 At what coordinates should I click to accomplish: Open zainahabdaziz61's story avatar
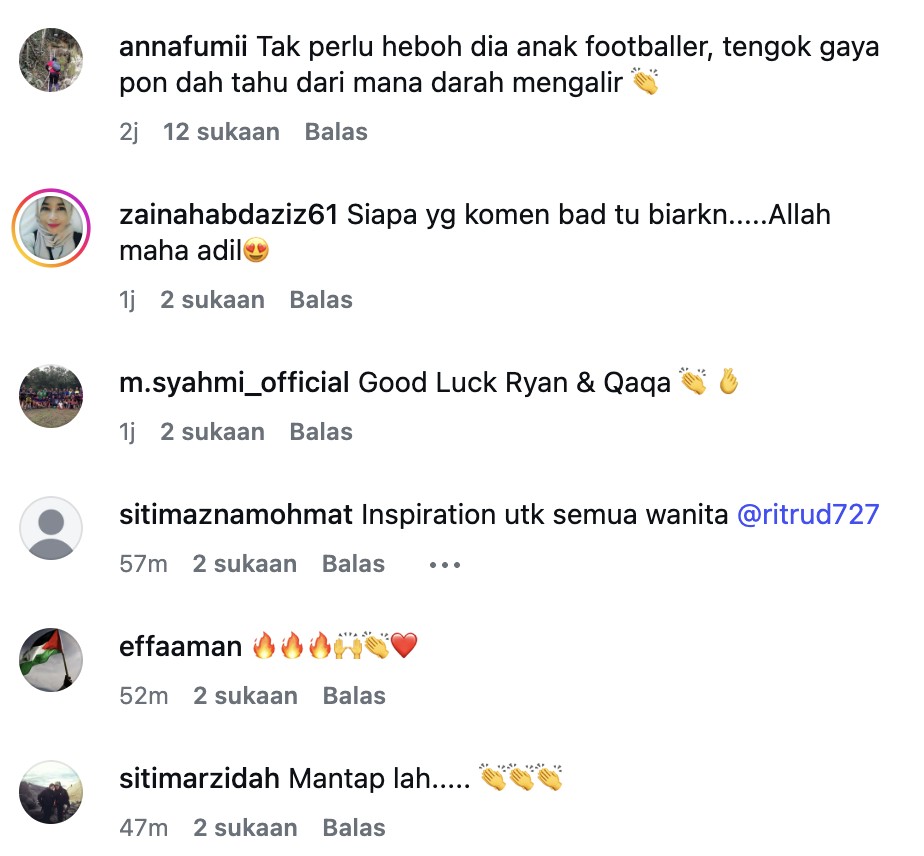point(51,227)
